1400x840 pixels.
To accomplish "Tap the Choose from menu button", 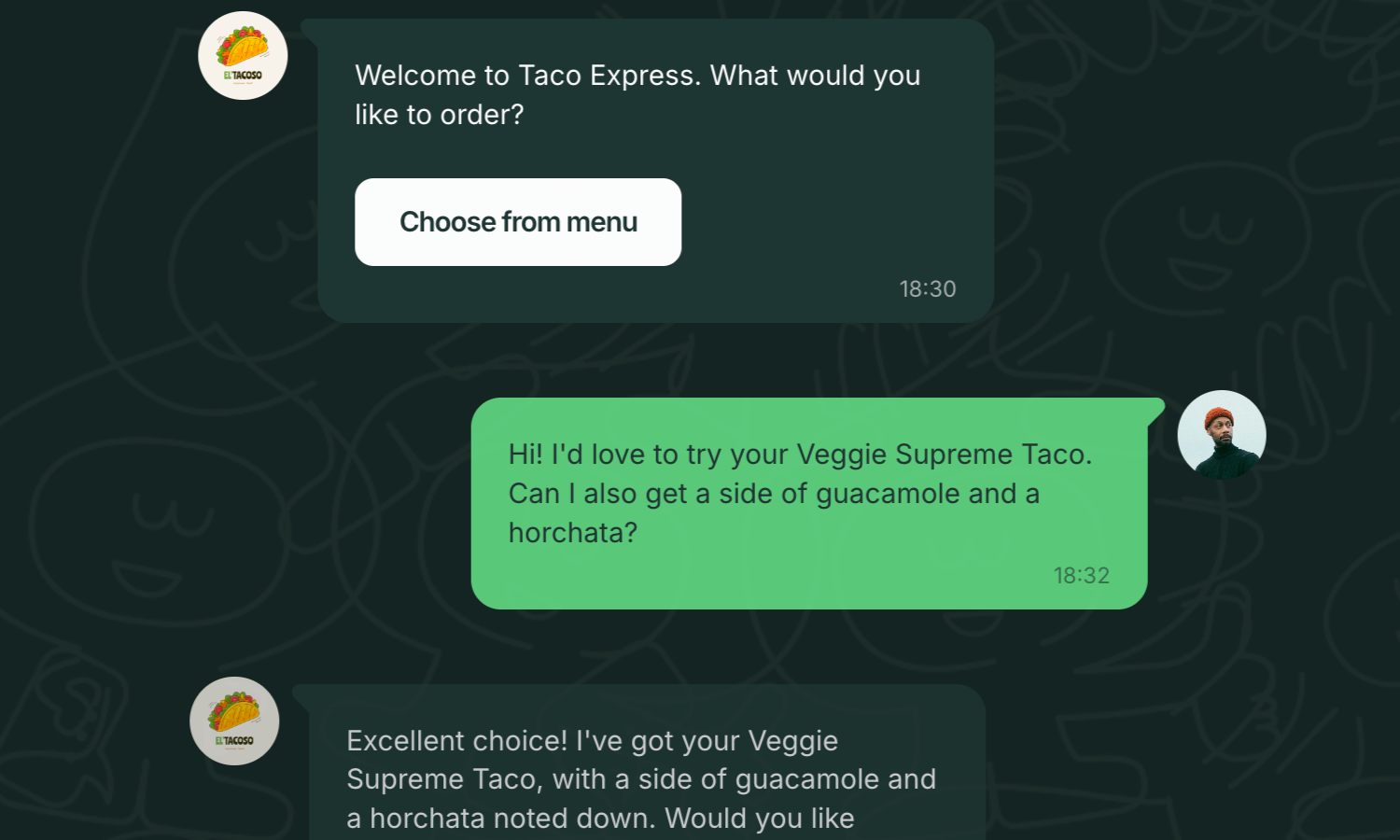I will (x=518, y=222).
